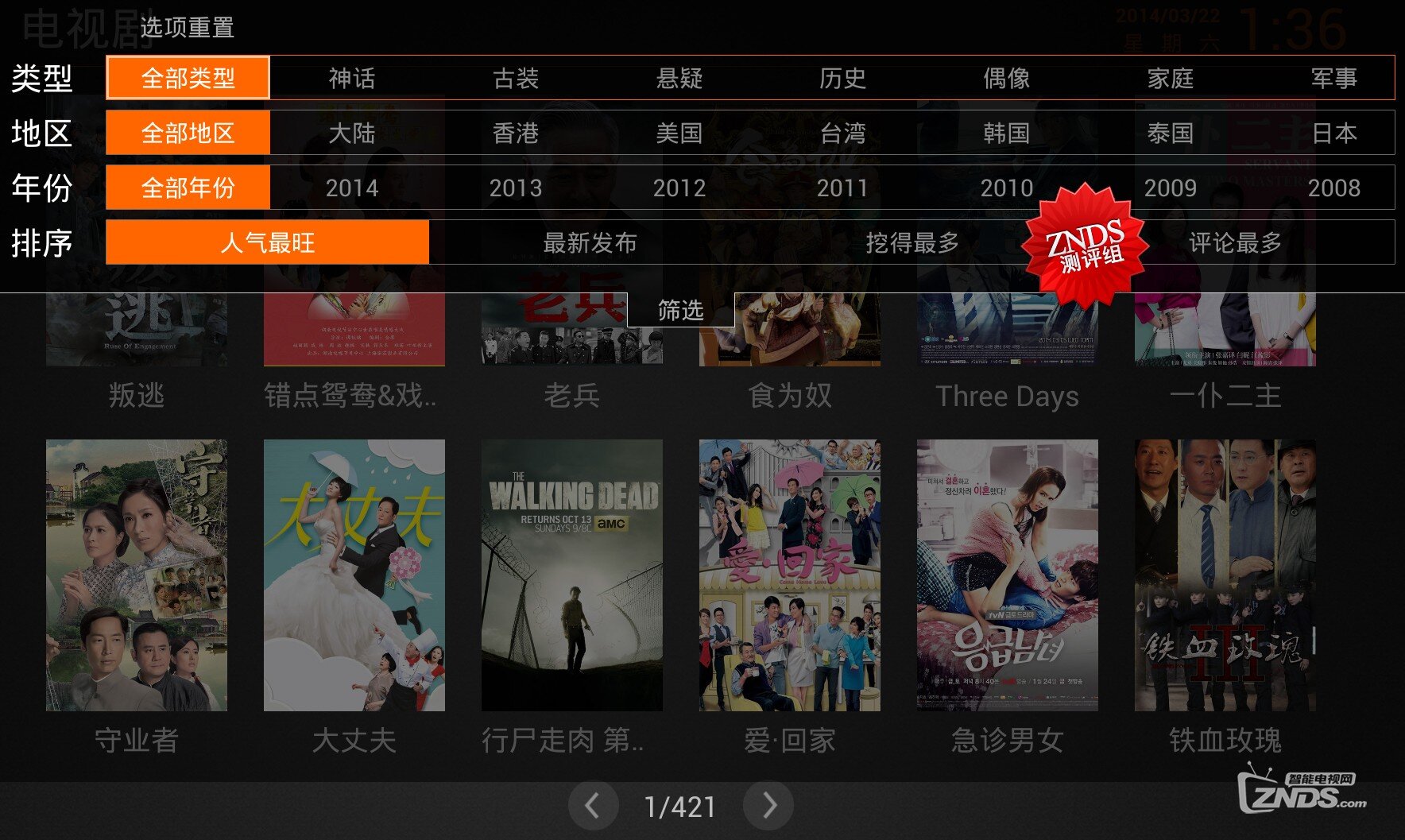
Task: Choose year 2009
Action: click(x=1170, y=188)
